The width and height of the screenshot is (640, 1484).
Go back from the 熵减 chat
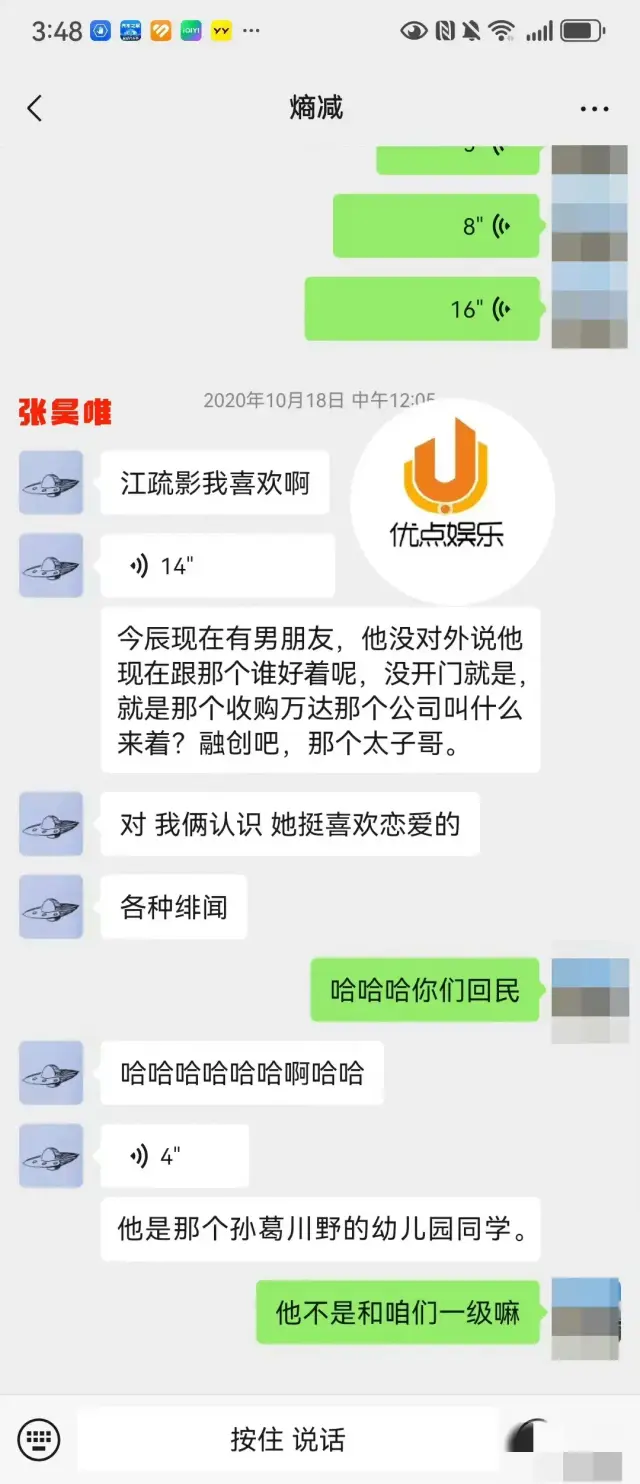pyautogui.click(x=35, y=108)
